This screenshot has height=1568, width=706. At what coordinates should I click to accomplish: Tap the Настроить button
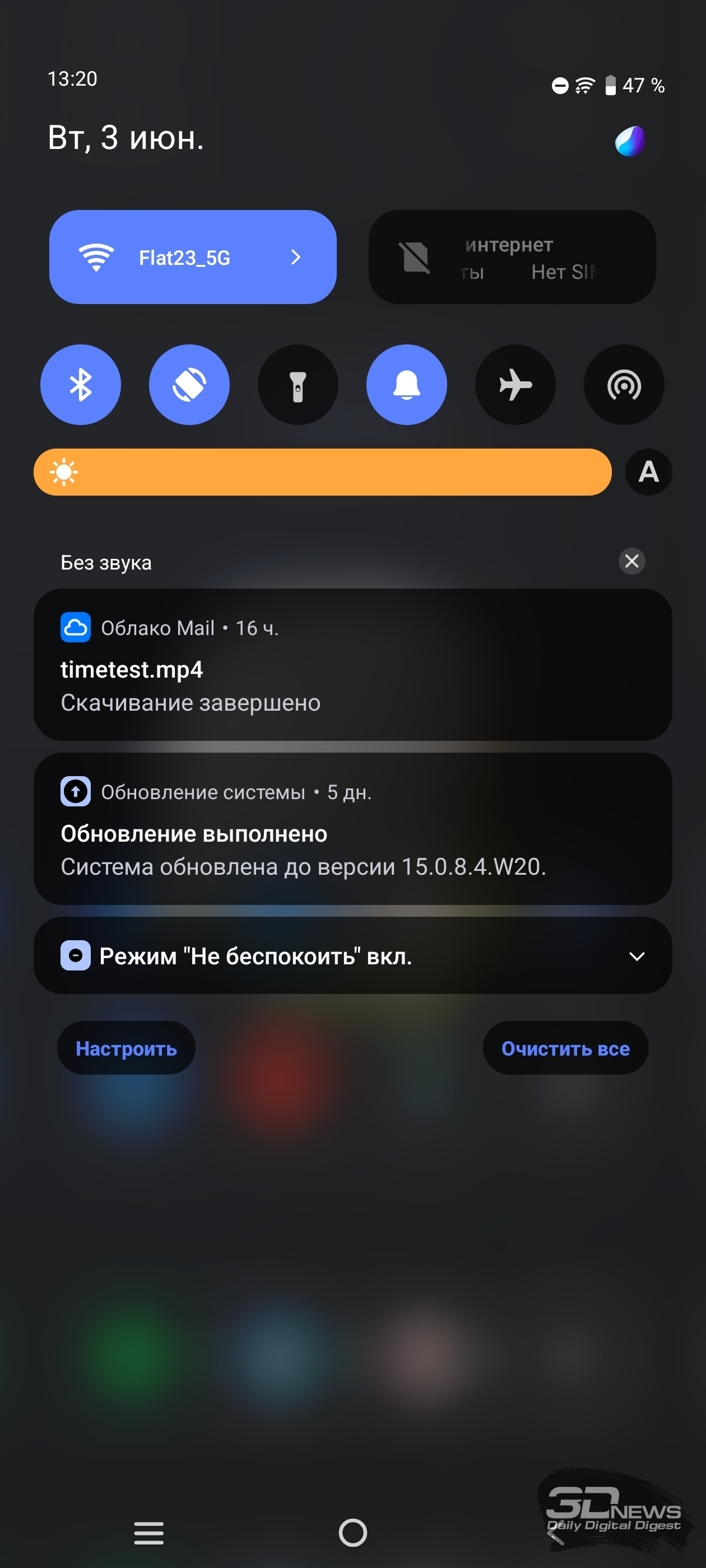tap(126, 1048)
